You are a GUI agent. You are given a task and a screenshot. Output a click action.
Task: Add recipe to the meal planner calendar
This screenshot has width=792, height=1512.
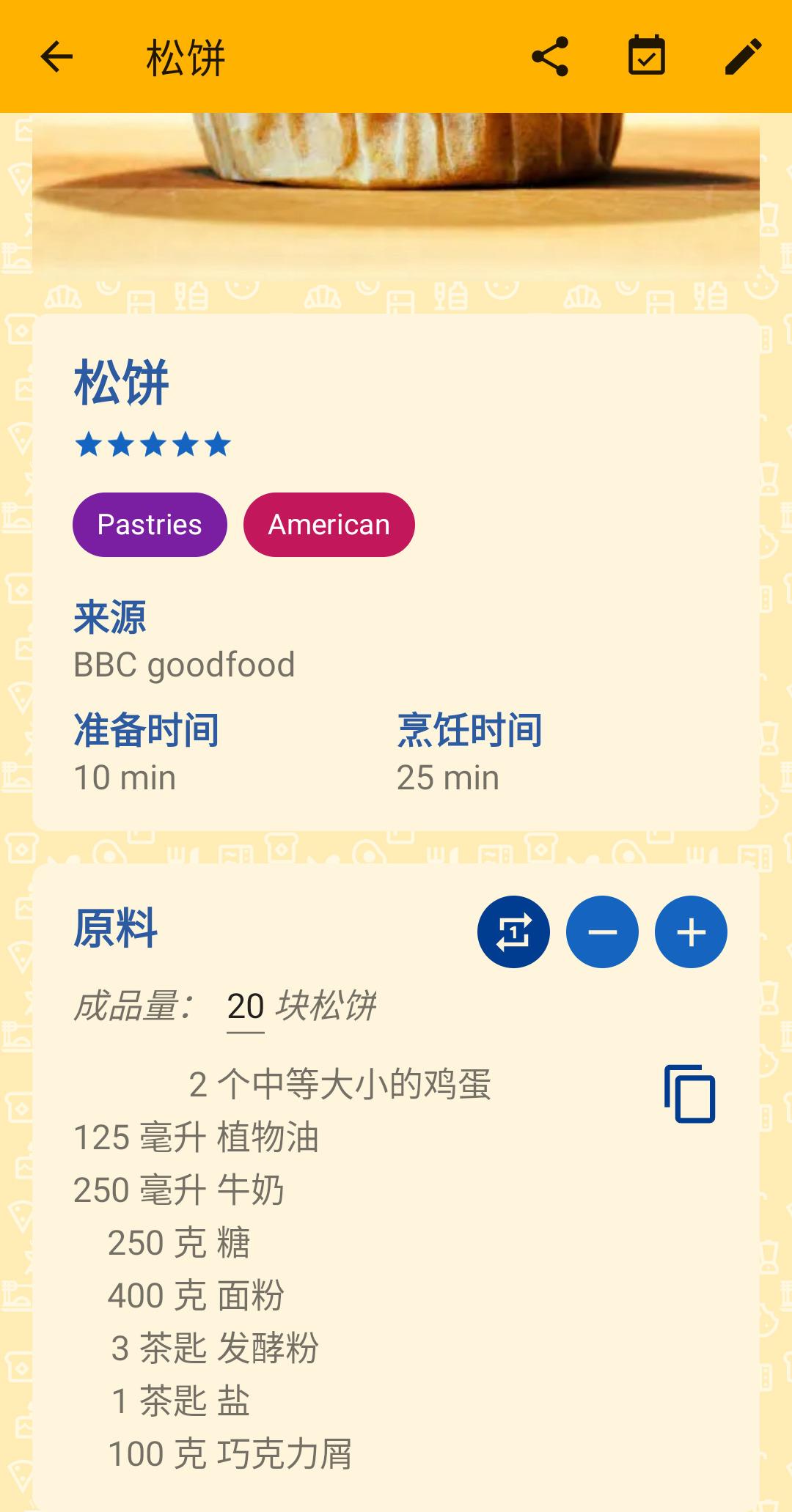coord(647,56)
